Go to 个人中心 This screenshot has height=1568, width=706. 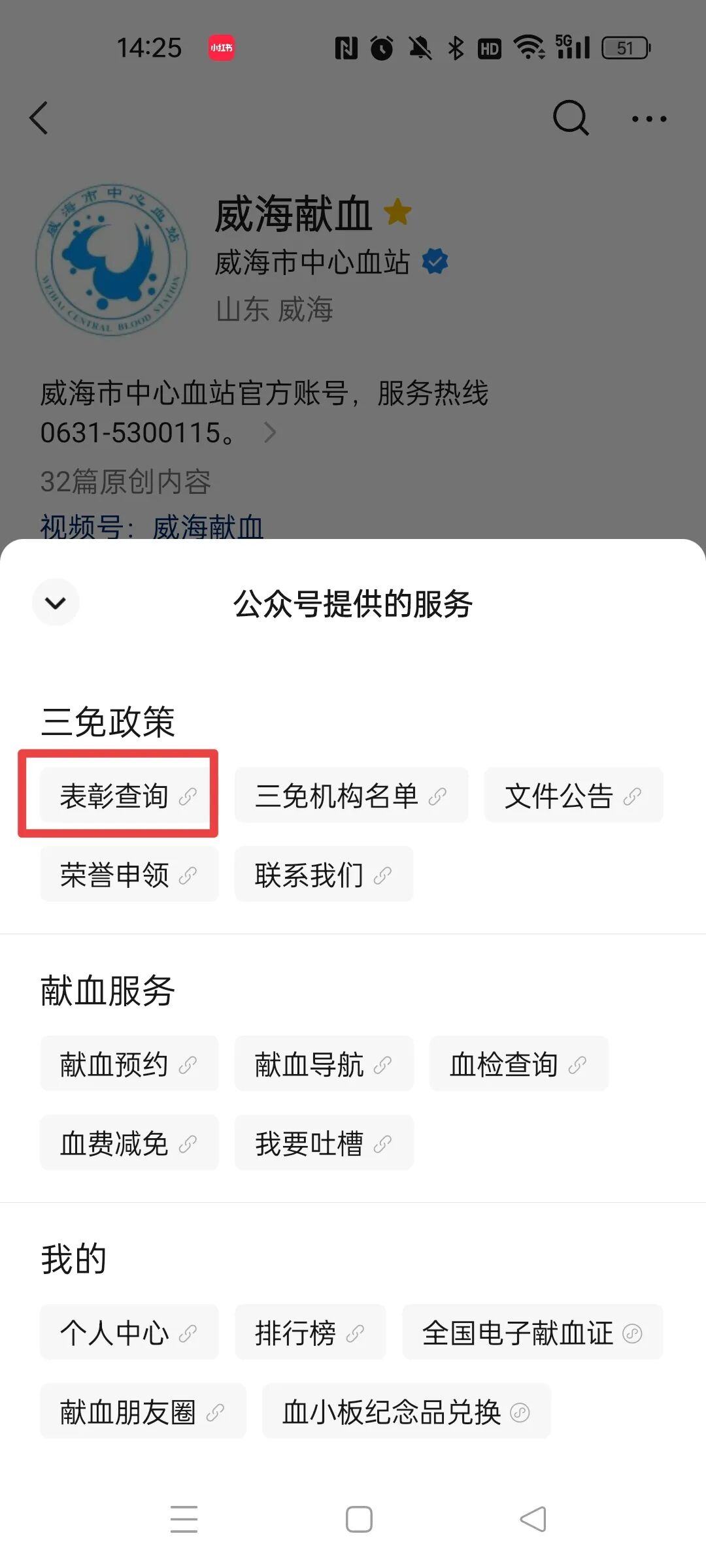click(129, 1332)
